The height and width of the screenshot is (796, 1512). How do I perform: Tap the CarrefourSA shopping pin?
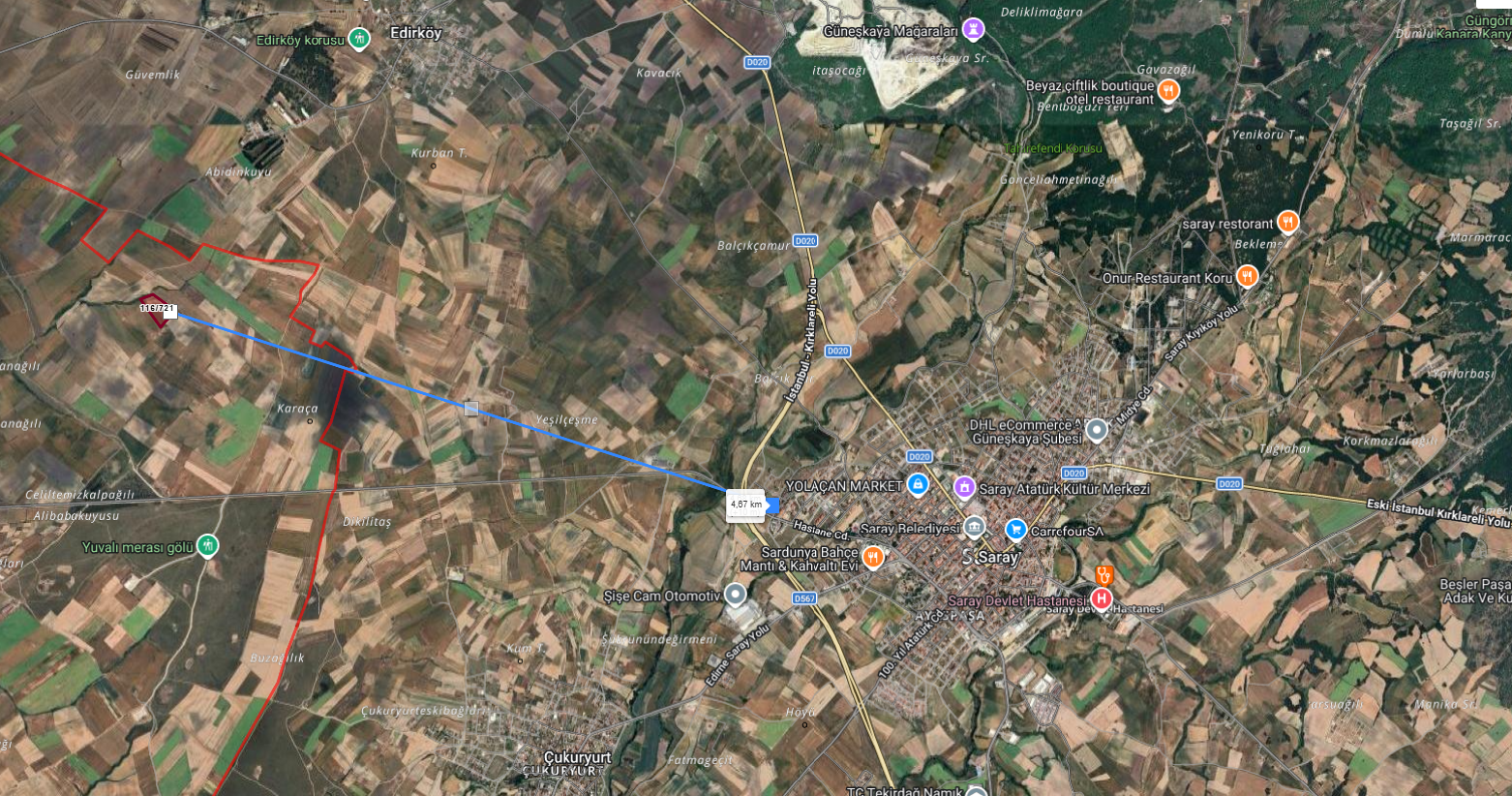click(1015, 530)
